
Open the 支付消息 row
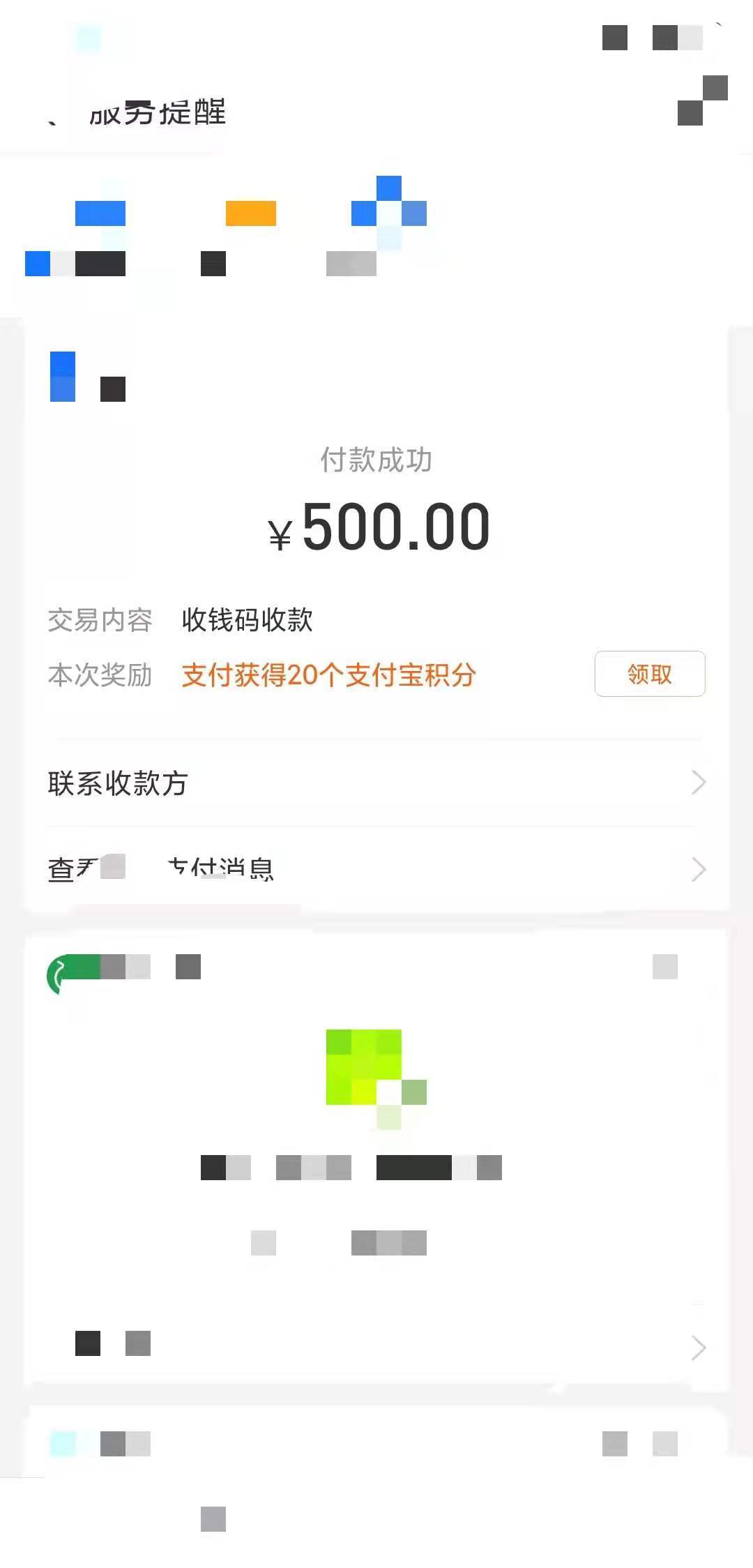376,870
